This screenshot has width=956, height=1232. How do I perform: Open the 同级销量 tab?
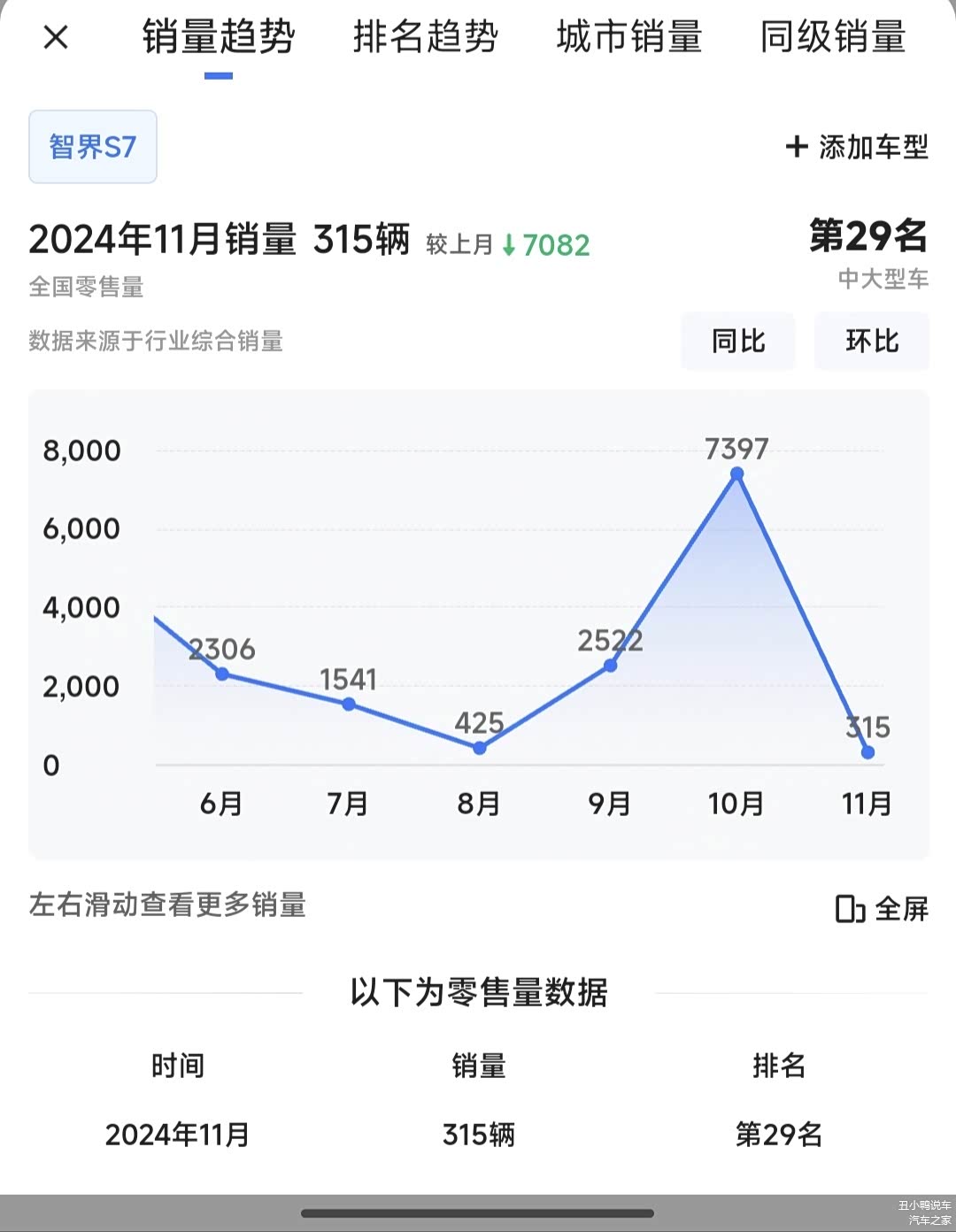click(832, 37)
